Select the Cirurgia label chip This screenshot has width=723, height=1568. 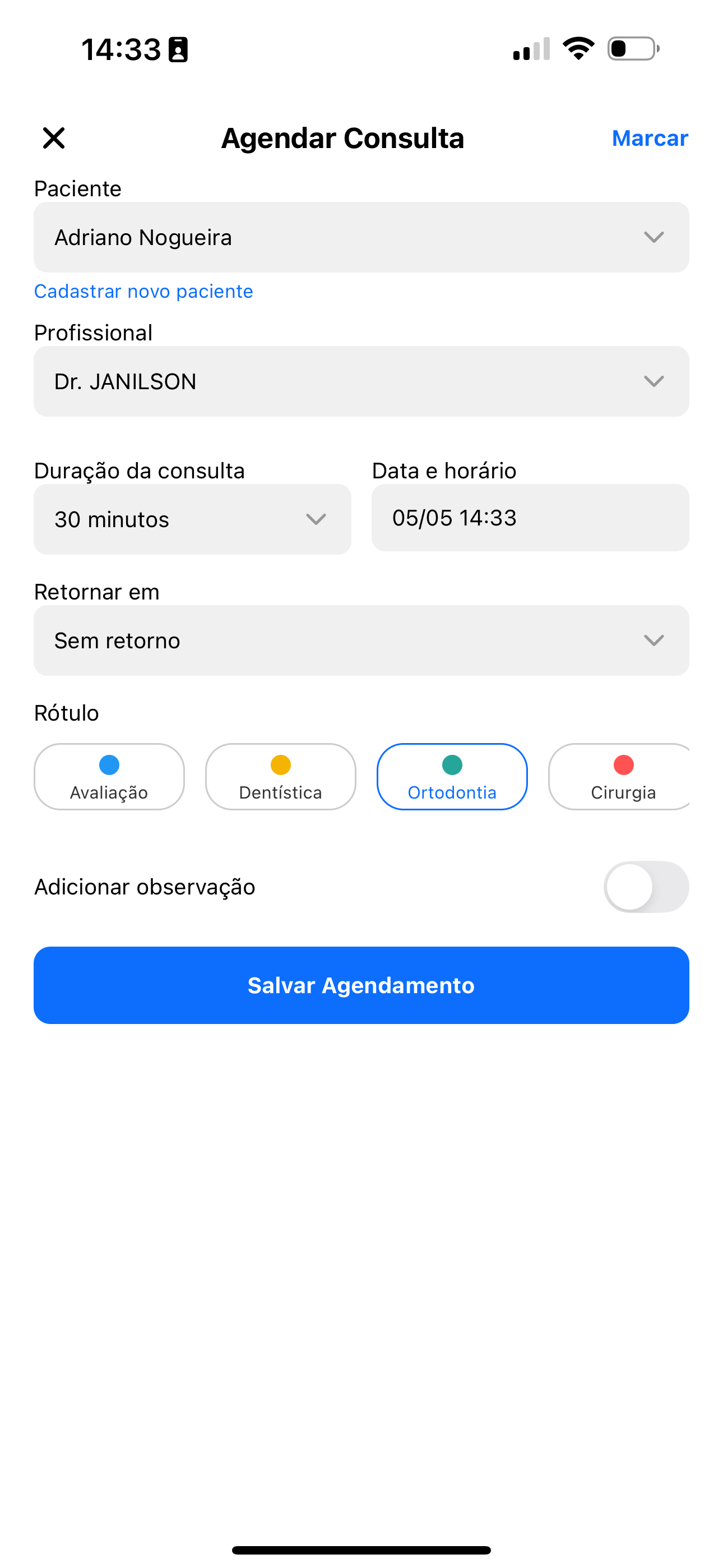[621, 777]
